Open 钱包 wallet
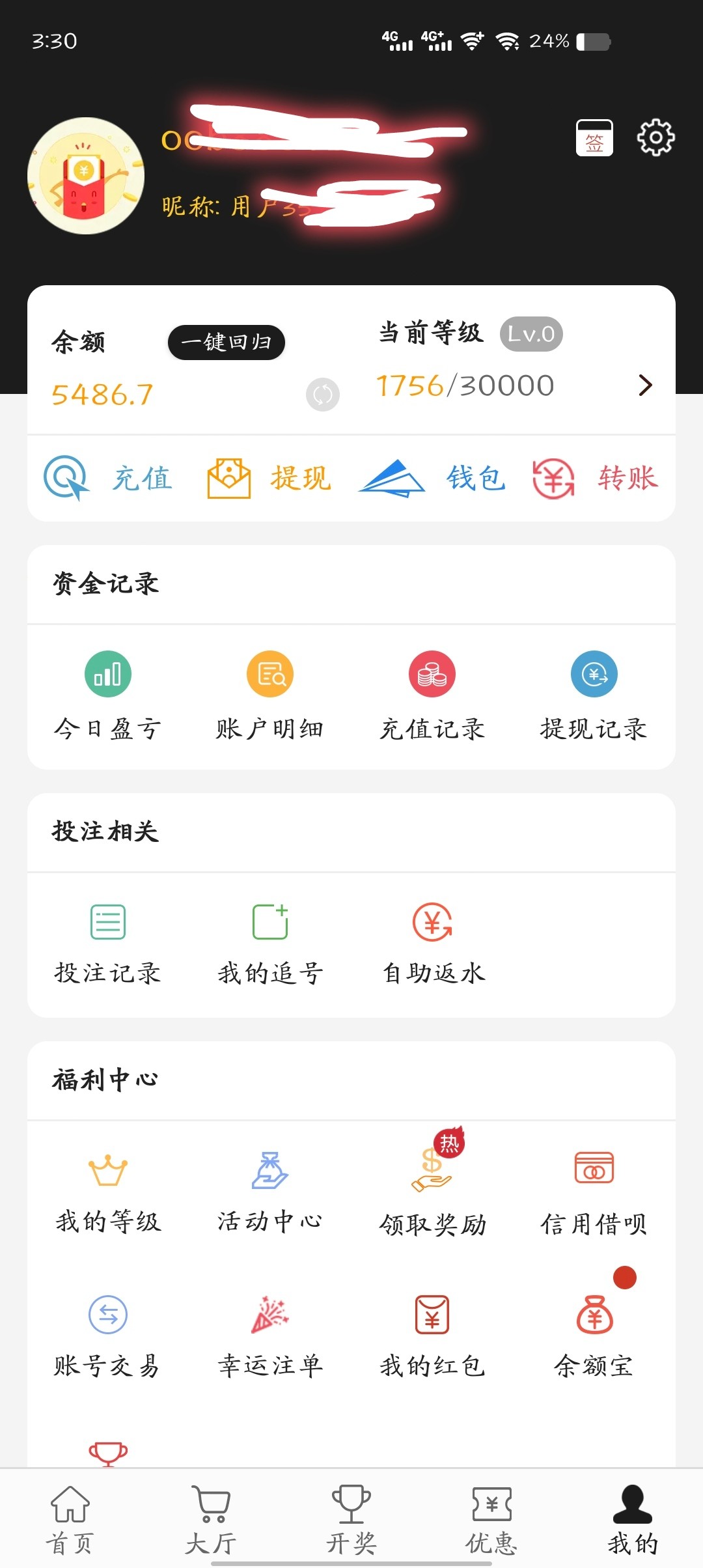The width and height of the screenshot is (703, 1568). [x=432, y=479]
